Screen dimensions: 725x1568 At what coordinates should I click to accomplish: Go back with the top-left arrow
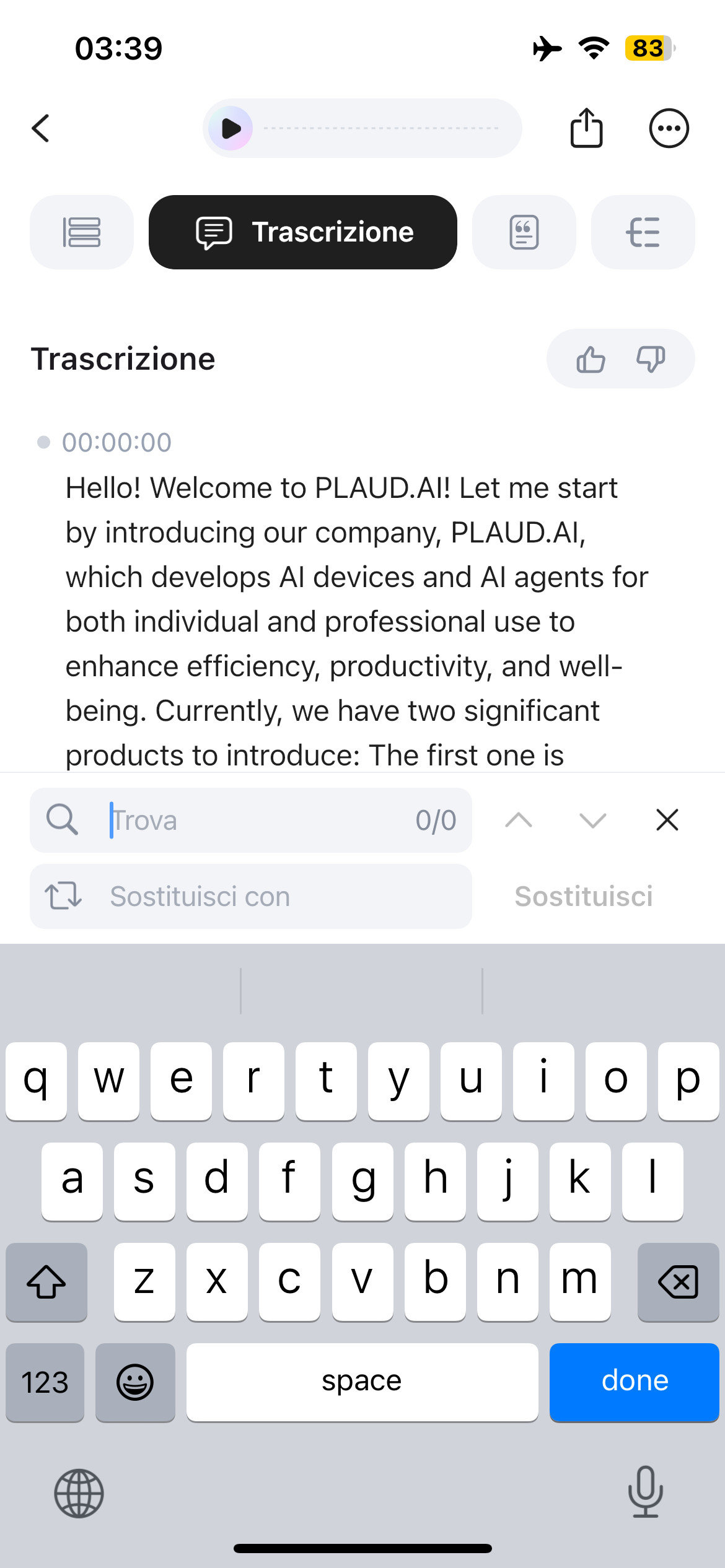click(41, 129)
